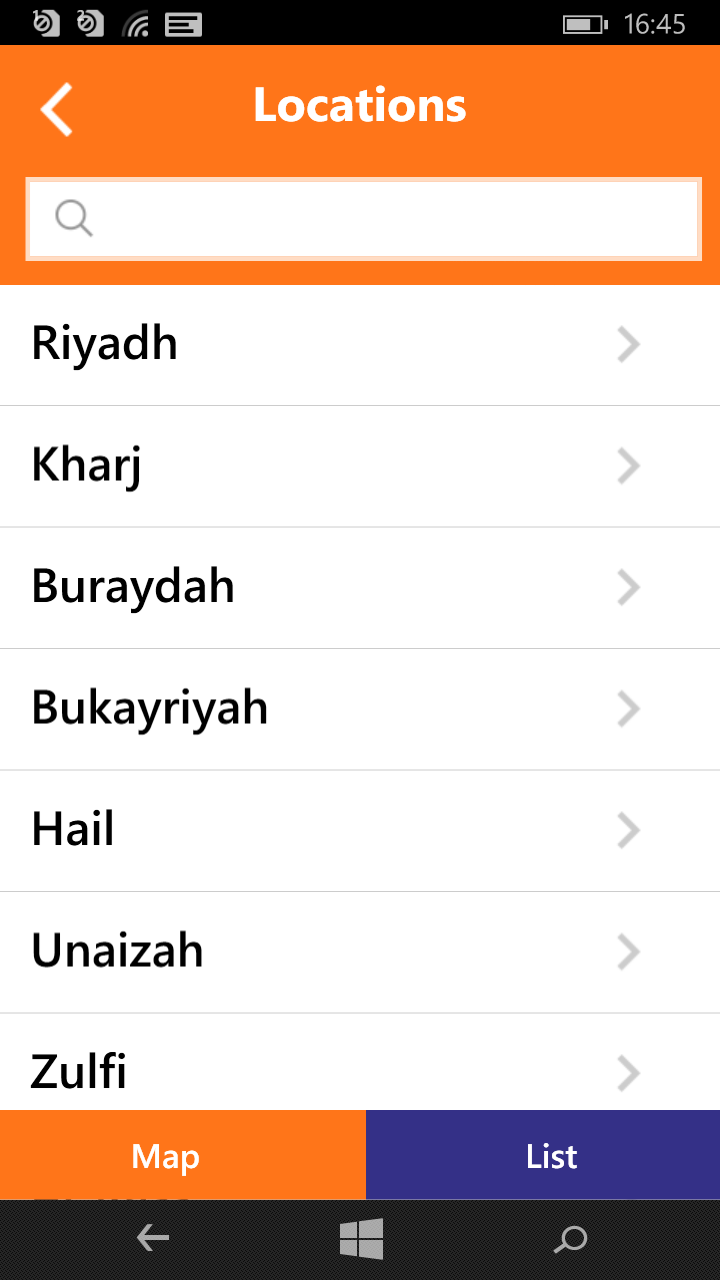This screenshot has width=720, height=1280.
Task: Choose Bukayriyah in the list
Action: point(360,709)
